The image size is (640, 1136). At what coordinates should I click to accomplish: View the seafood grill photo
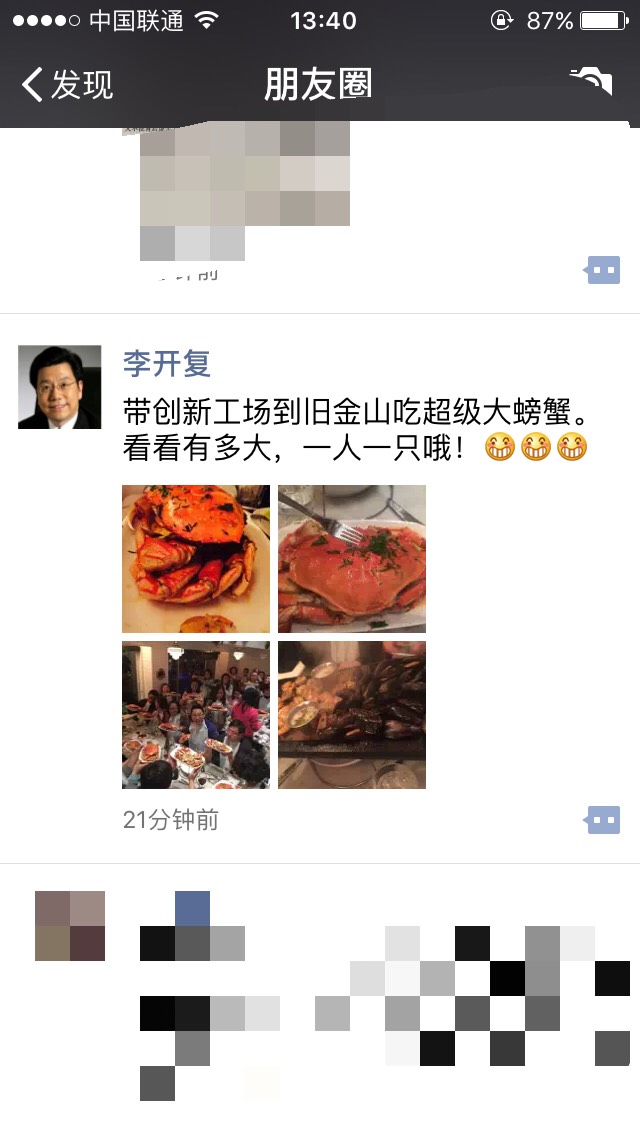pyautogui.click(x=352, y=715)
